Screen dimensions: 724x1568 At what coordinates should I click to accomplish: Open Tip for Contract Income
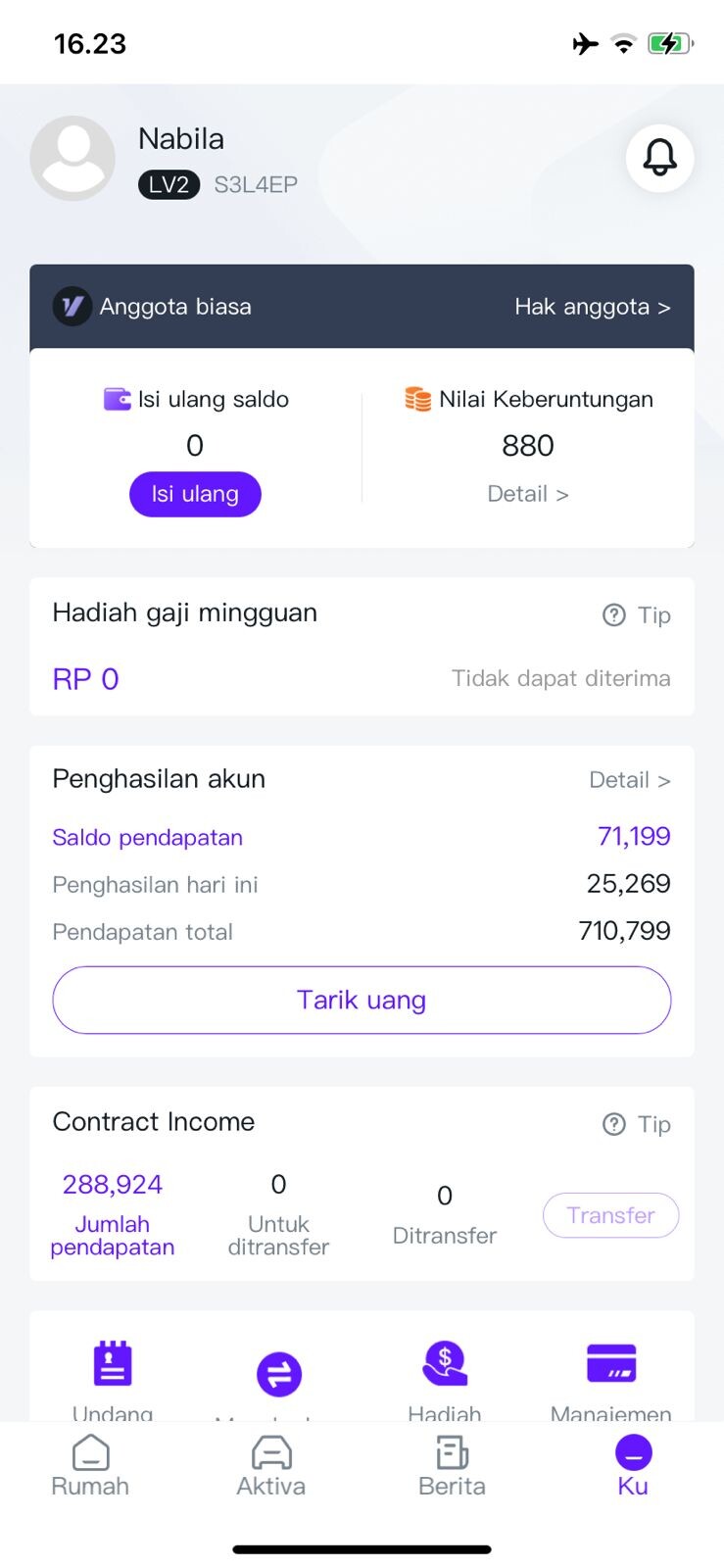[x=636, y=1124]
